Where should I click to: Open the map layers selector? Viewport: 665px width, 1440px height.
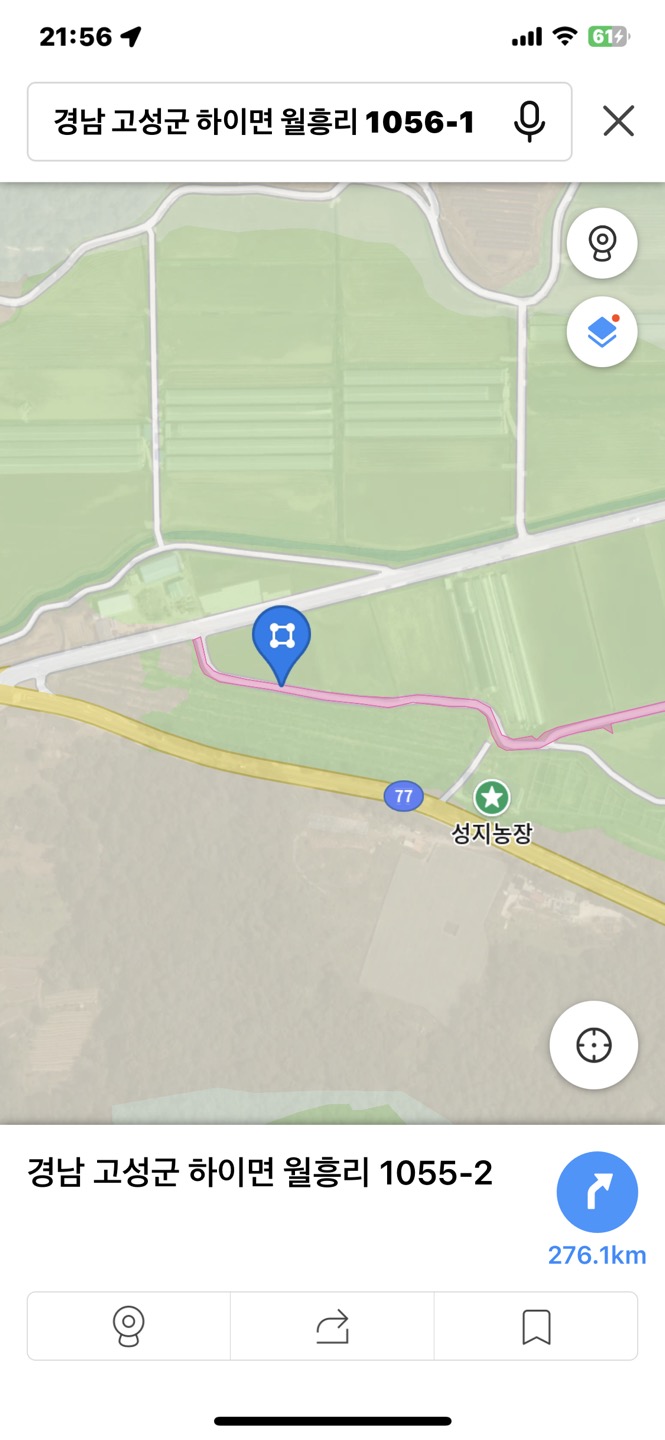[601, 333]
